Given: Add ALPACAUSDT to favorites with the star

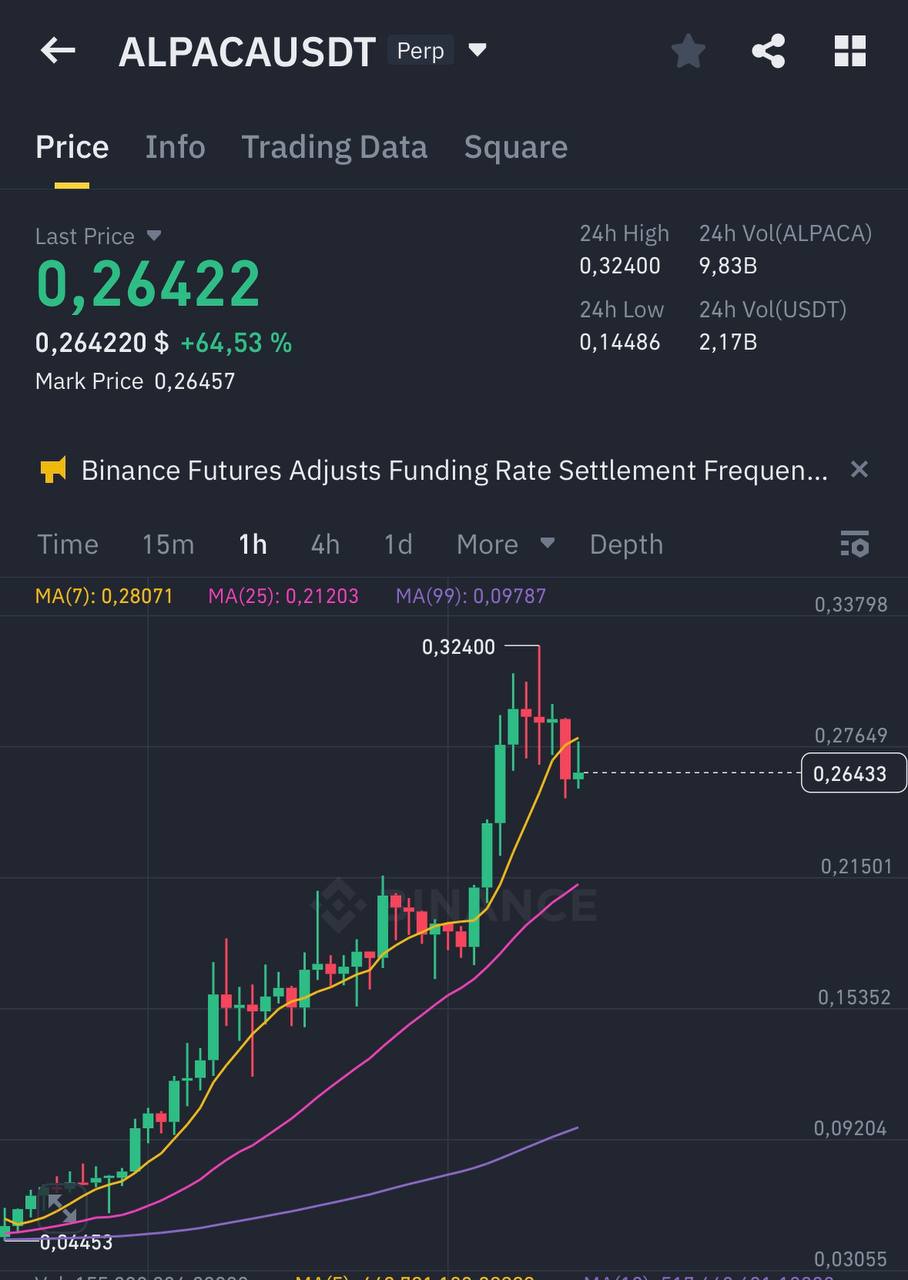Looking at the screenshot, I should point(688,51).
